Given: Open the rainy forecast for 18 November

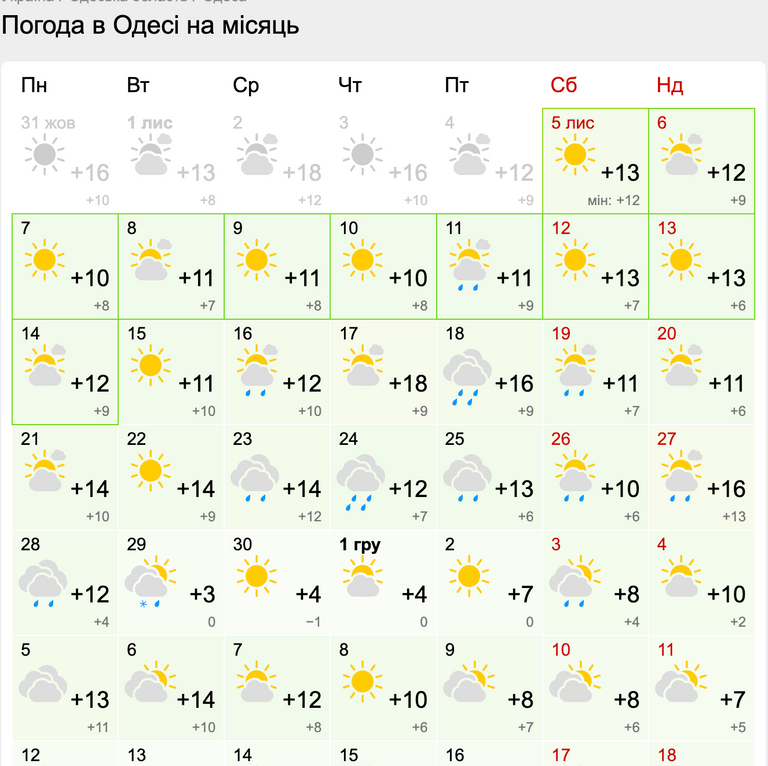Looking at the screenshot, I should 489,372.
